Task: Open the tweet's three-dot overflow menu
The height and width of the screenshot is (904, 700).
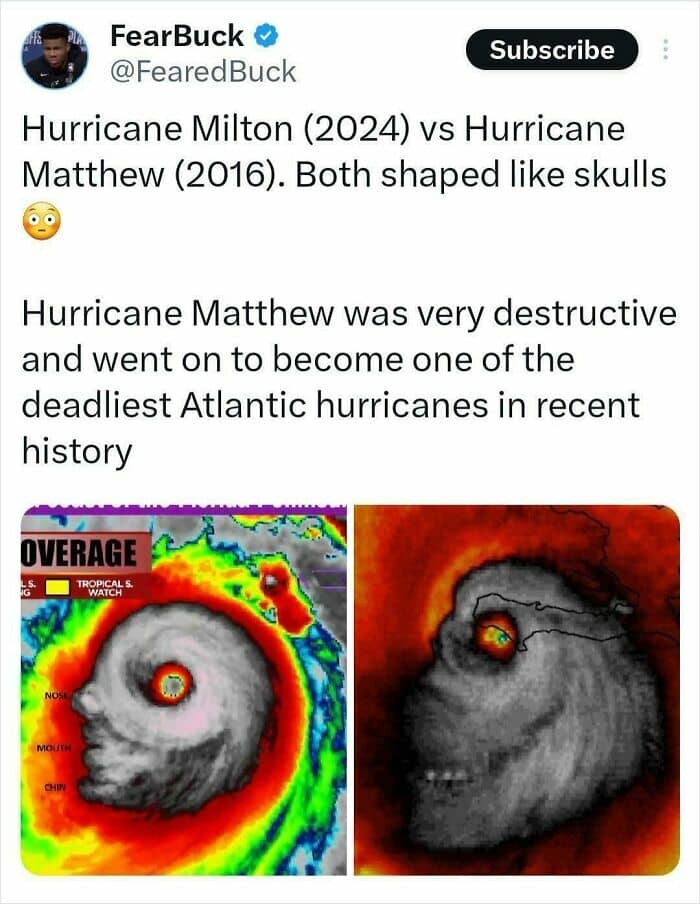Action: tap(665, 50)
